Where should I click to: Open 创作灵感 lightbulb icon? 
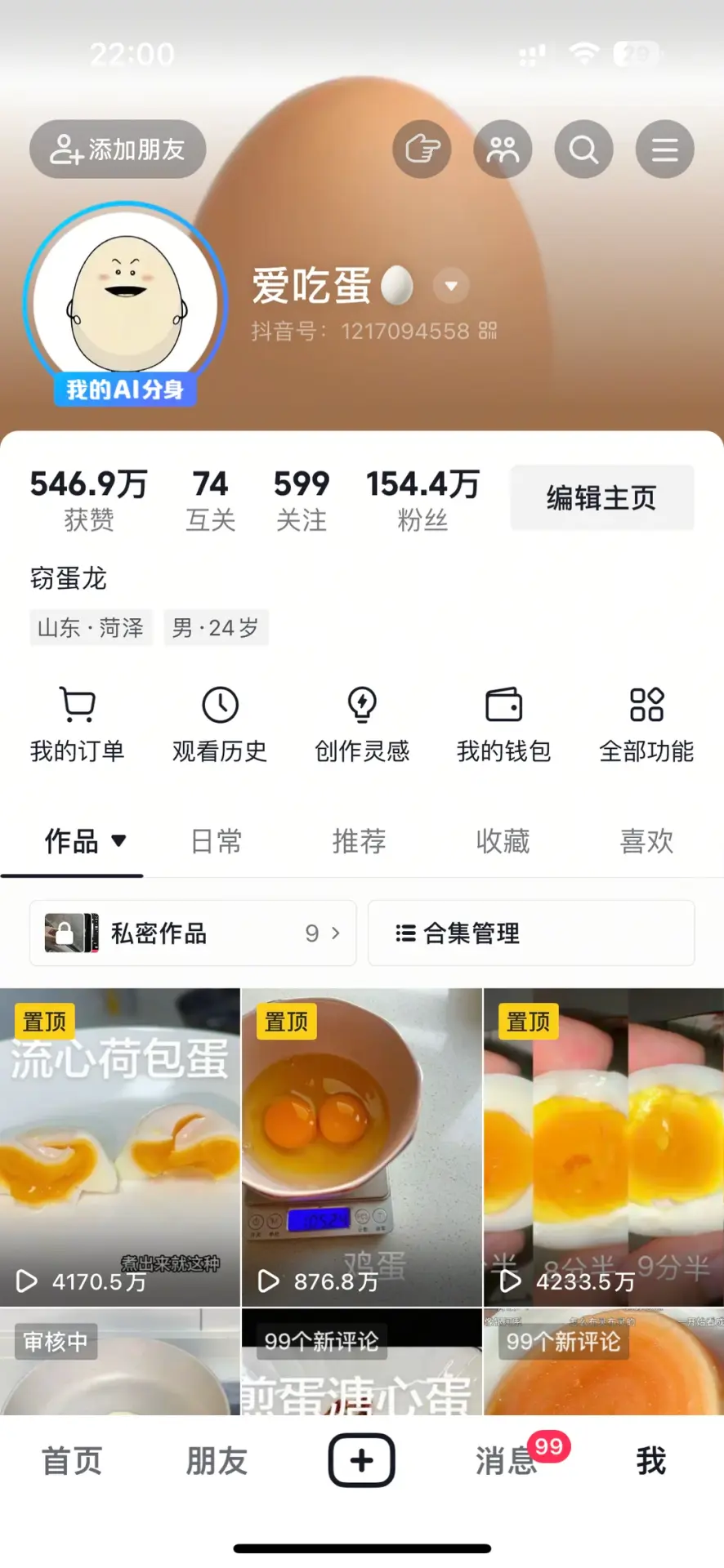pyautogui.click(x=361, y=705)
